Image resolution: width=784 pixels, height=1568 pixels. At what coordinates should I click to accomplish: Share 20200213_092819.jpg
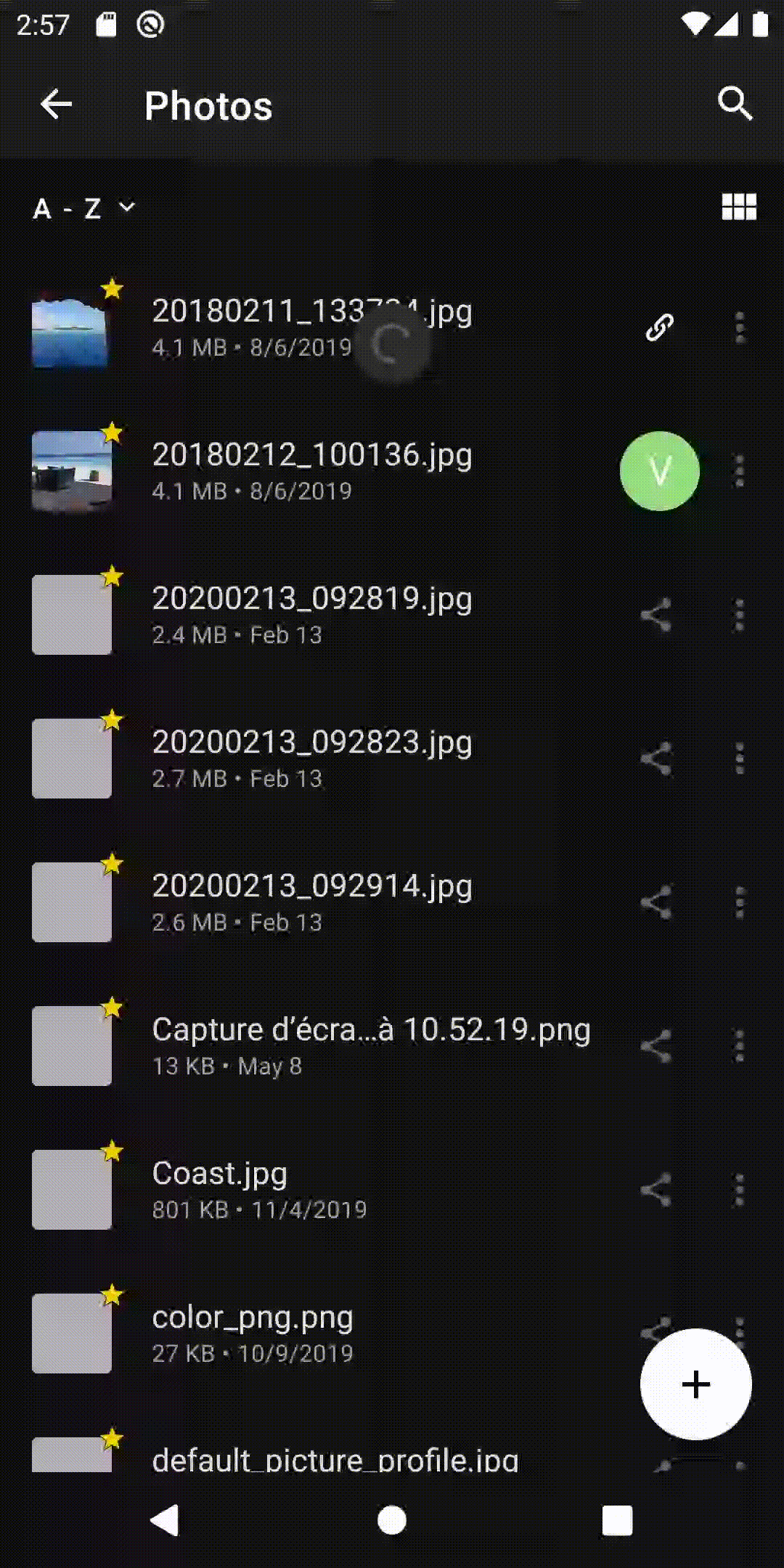pos(656,615)
